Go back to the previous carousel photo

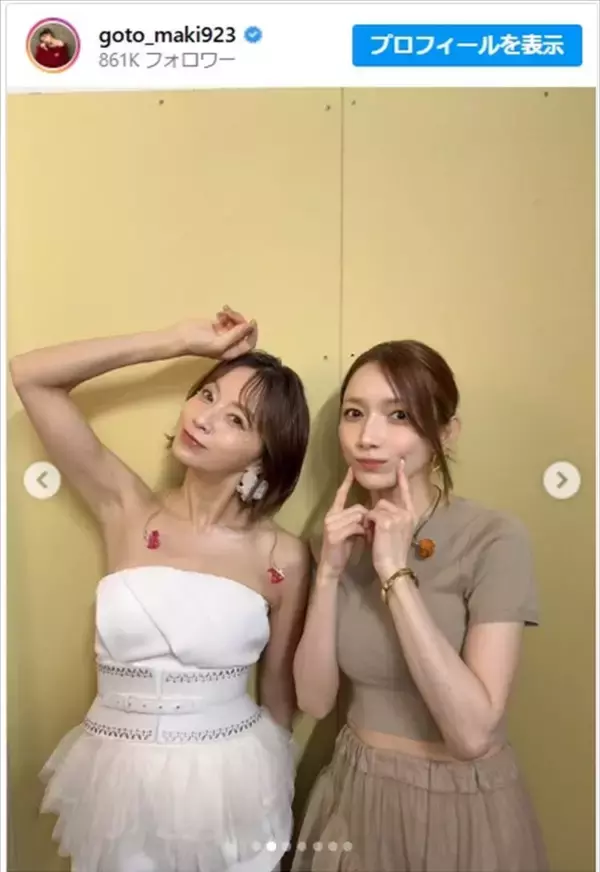tap(42, 480)
